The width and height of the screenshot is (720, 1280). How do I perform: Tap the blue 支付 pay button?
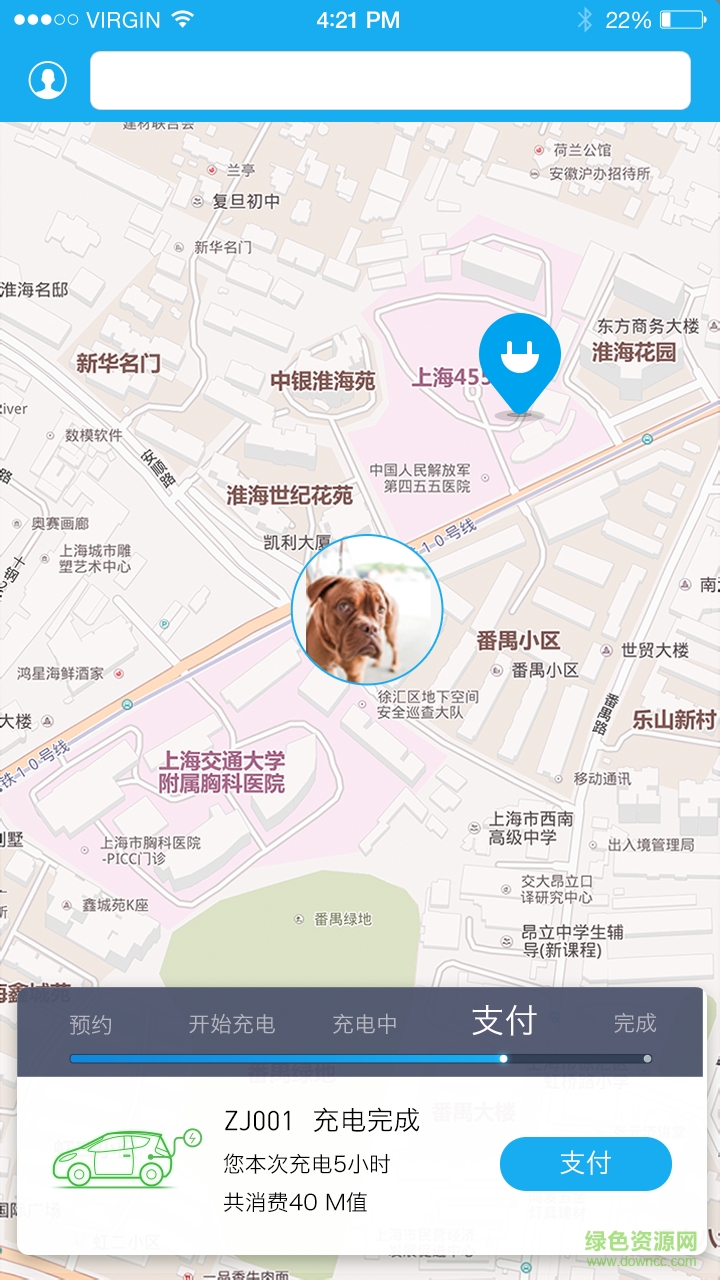coord(585,1163)
